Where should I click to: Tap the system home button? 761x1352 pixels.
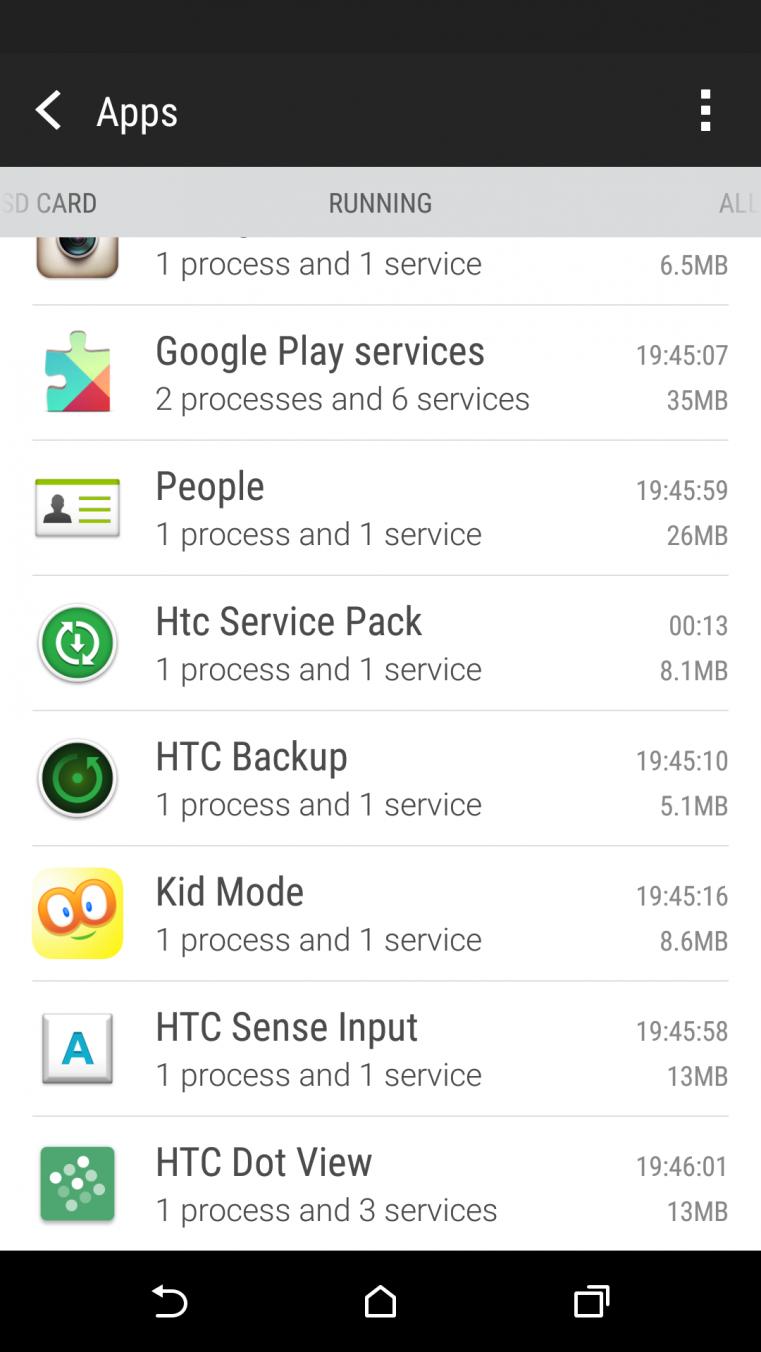pos(380,1301)
